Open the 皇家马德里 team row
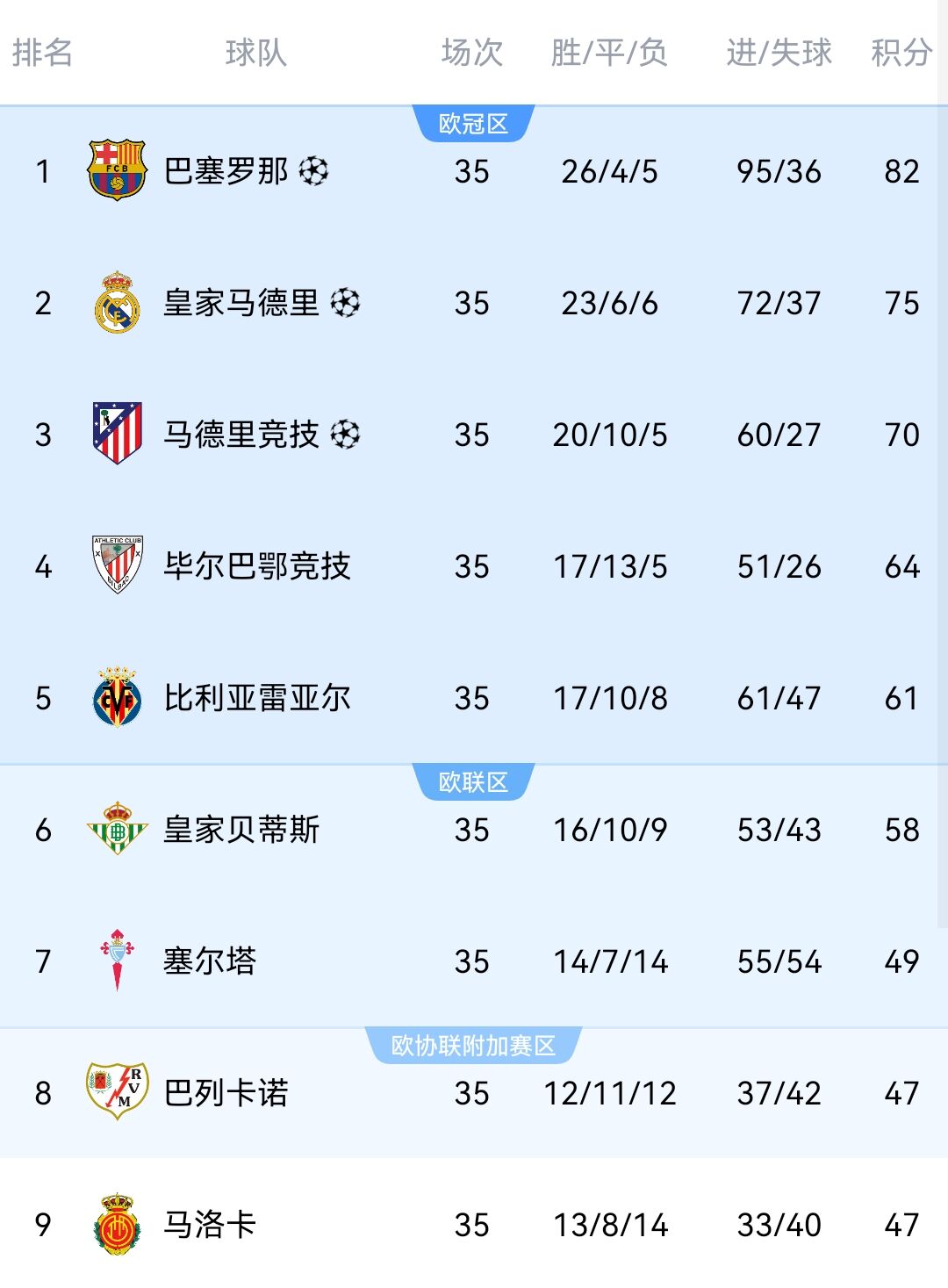 pyautogui.click(x=241, y=303)
